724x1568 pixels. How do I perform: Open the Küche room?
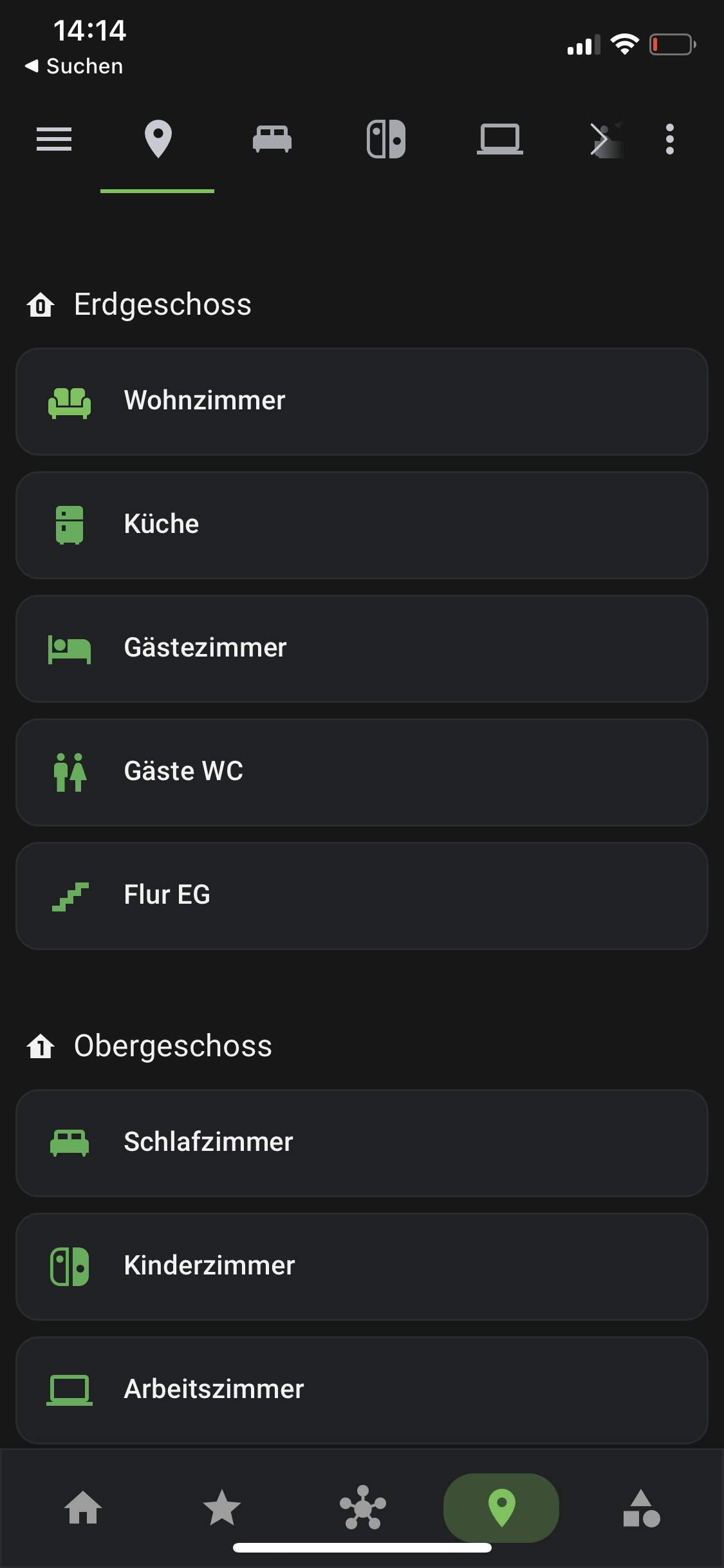point(362,525)
